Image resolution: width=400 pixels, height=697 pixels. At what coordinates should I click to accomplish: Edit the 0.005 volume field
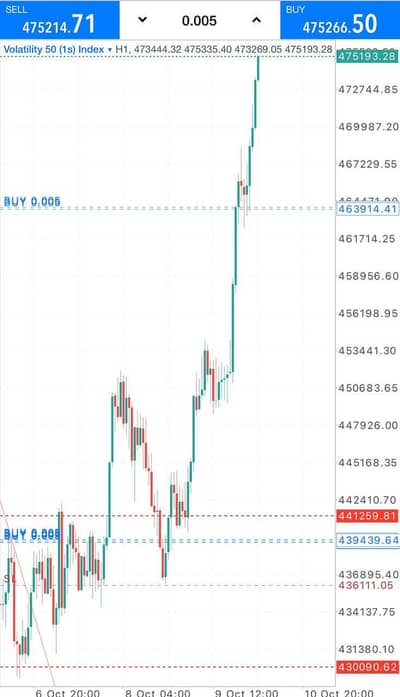[x=199, y=20]
